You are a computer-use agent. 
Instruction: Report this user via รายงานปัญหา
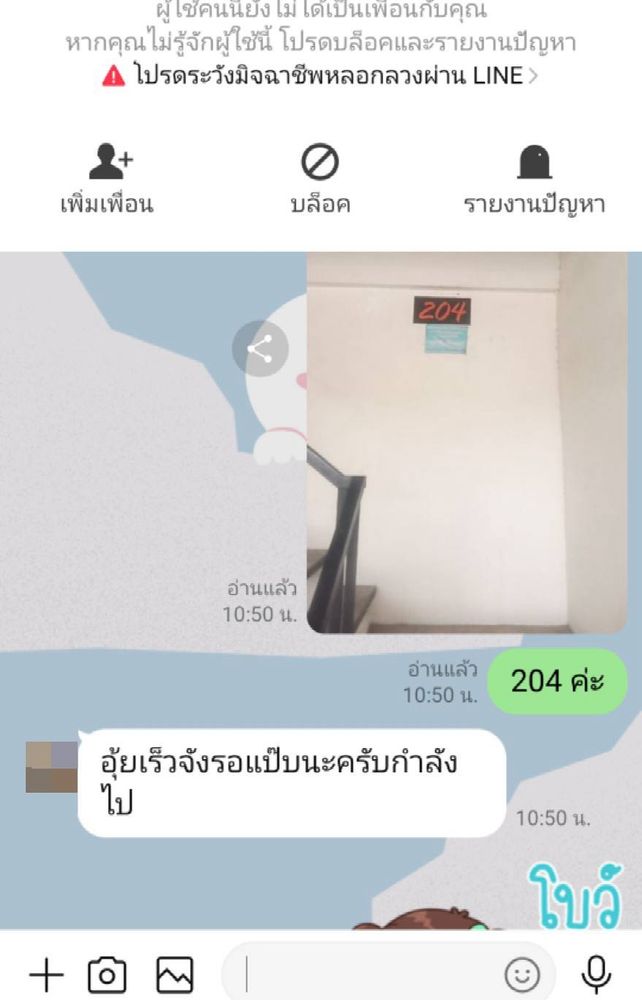pyautogui.click(x=534, y=179)
